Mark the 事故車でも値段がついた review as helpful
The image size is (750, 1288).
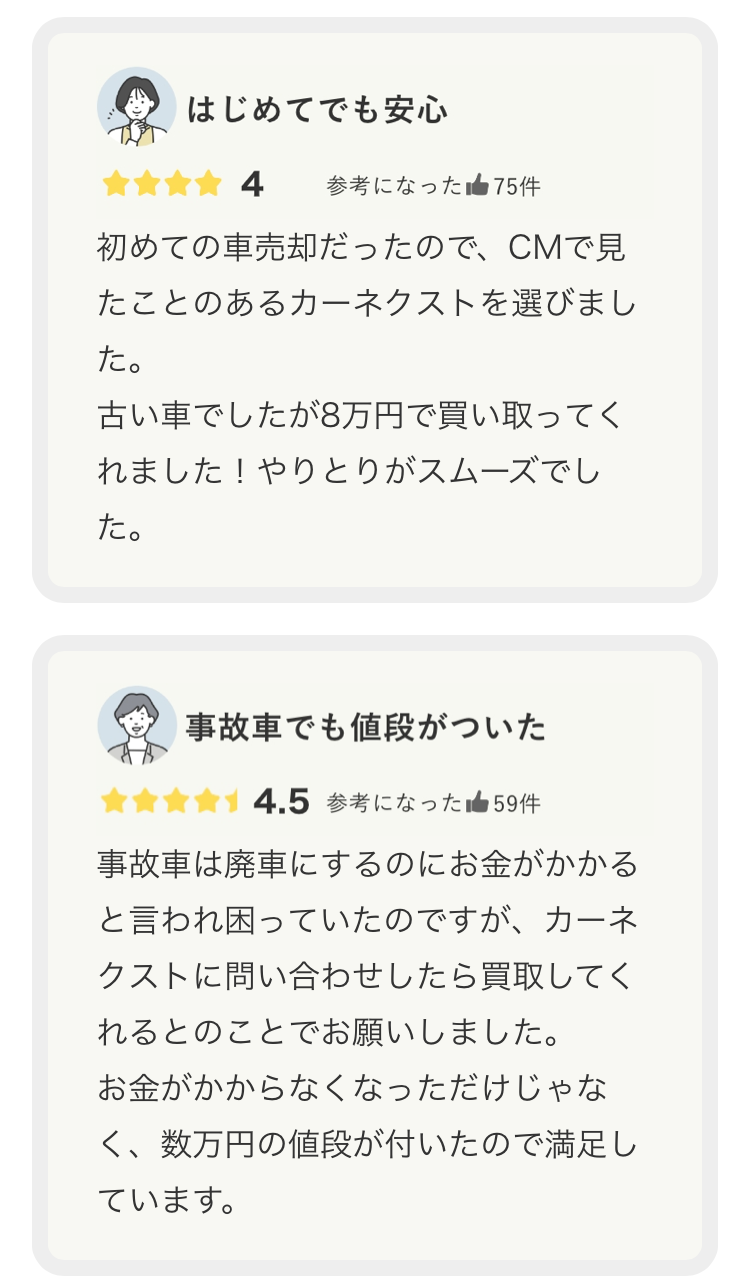click(477, 802)
